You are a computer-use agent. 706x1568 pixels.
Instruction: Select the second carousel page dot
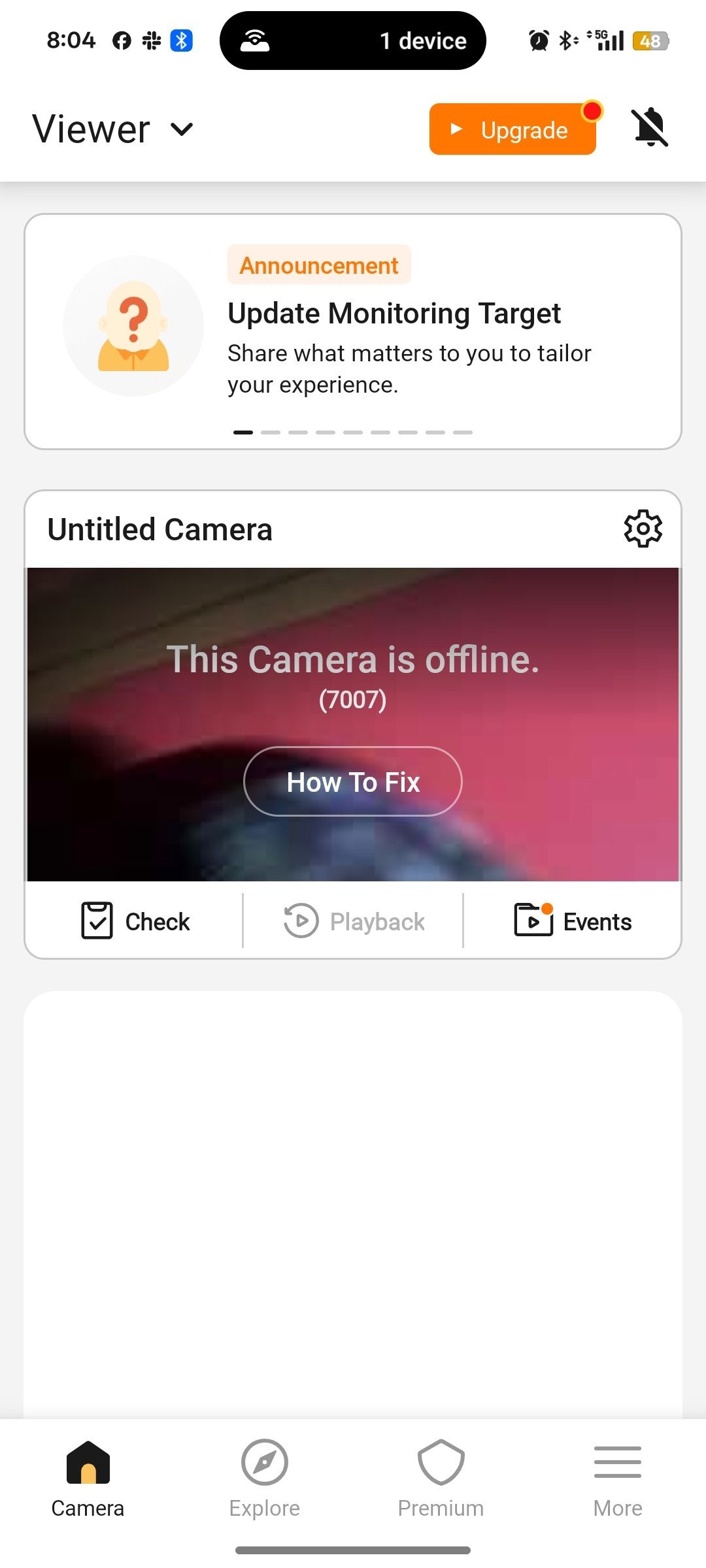pyautogui.click(x=272, y=431)
